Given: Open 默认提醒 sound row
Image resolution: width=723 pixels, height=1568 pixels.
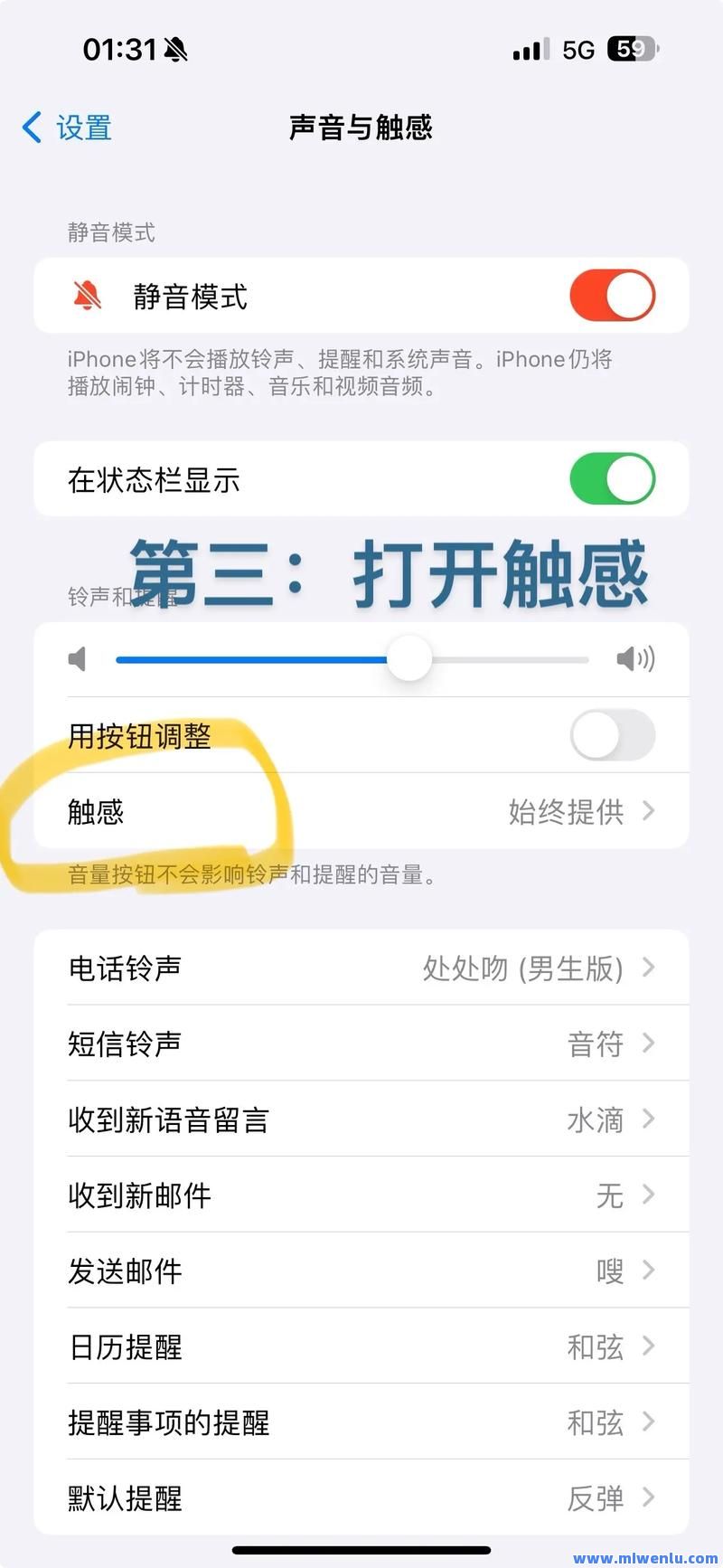Looking at the screenshot, I should pos(361,1497).
